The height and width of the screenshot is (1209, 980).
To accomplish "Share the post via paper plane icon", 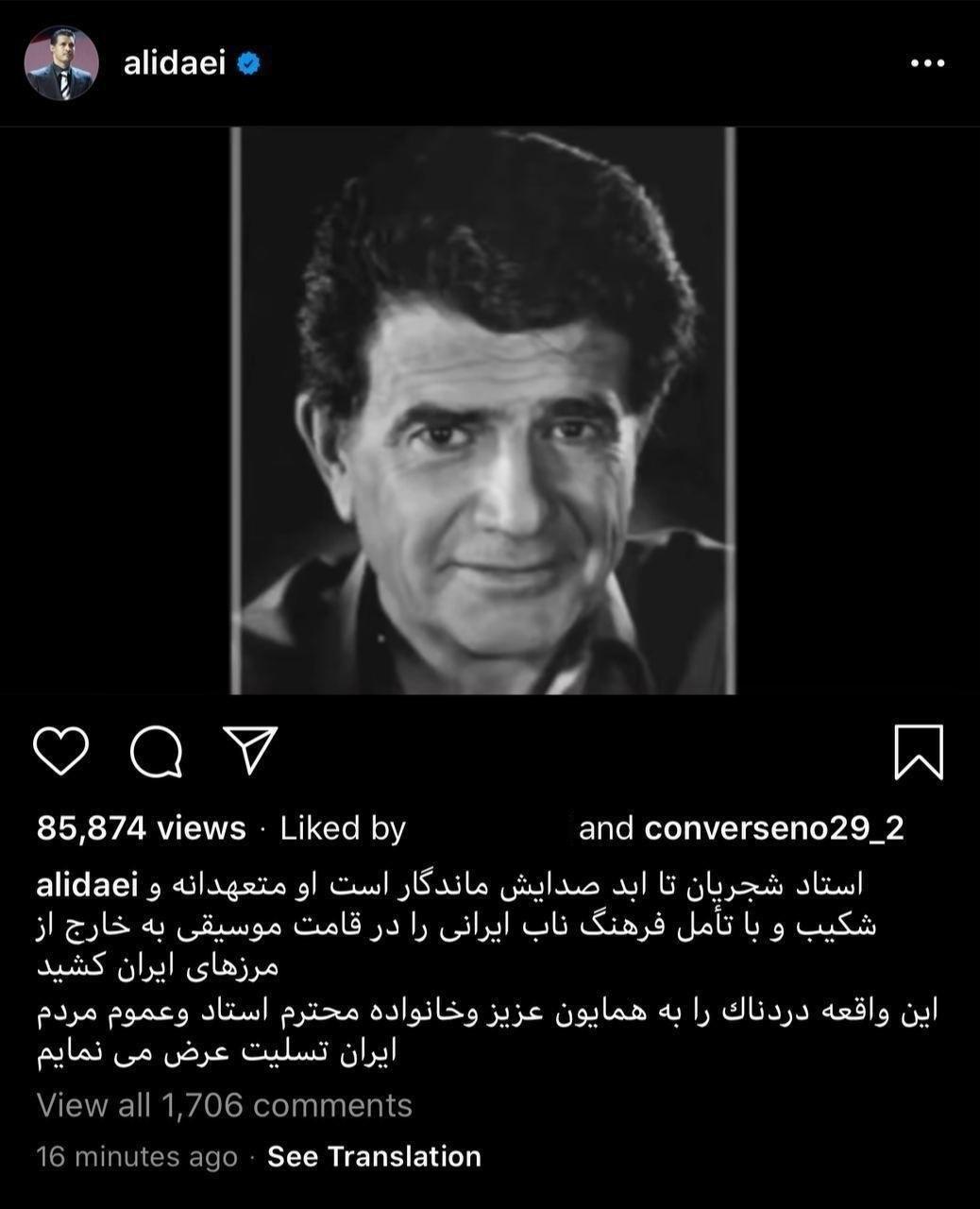I will click(x=249, y=750).
